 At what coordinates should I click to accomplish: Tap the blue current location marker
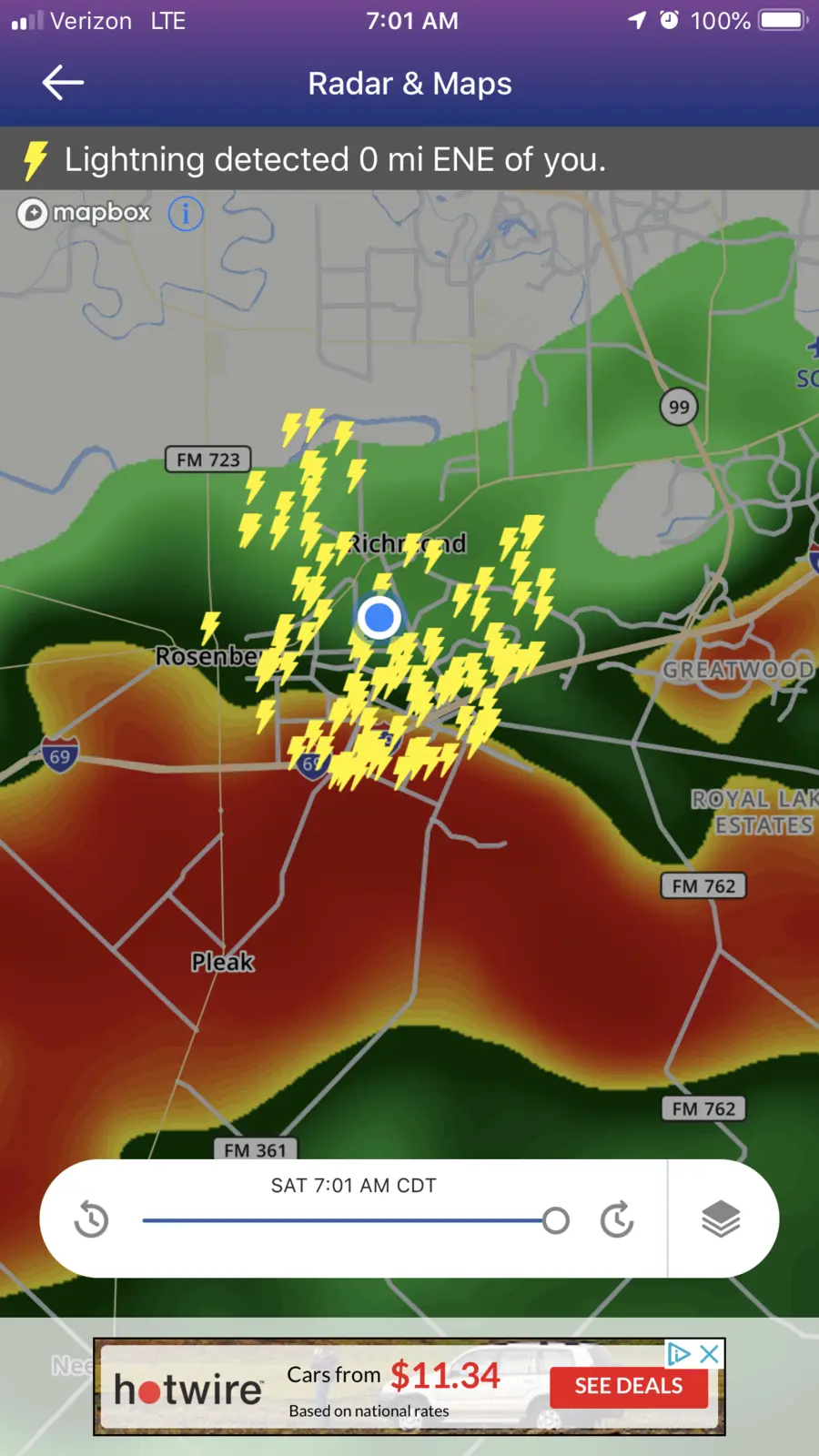point(379,618)
